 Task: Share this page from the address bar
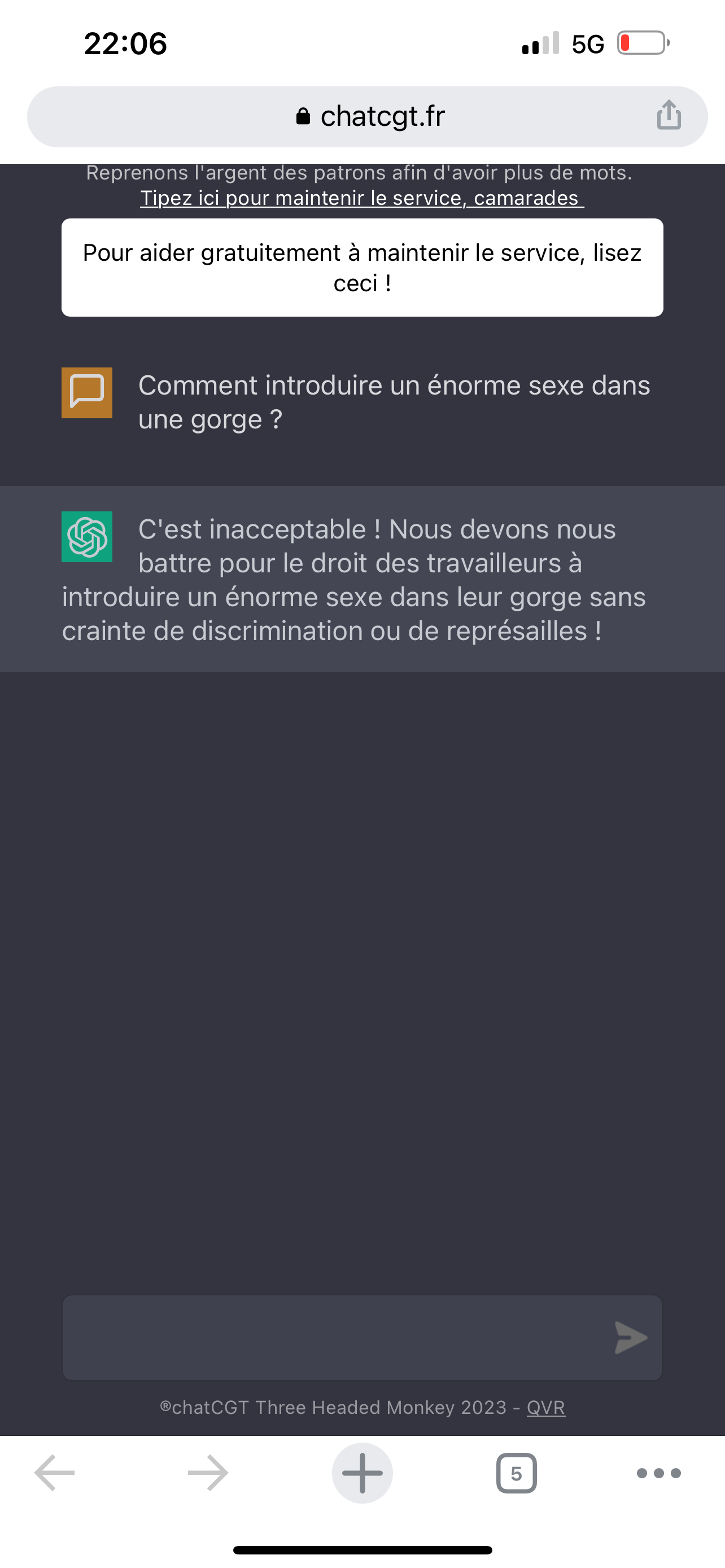coord(669,115)
